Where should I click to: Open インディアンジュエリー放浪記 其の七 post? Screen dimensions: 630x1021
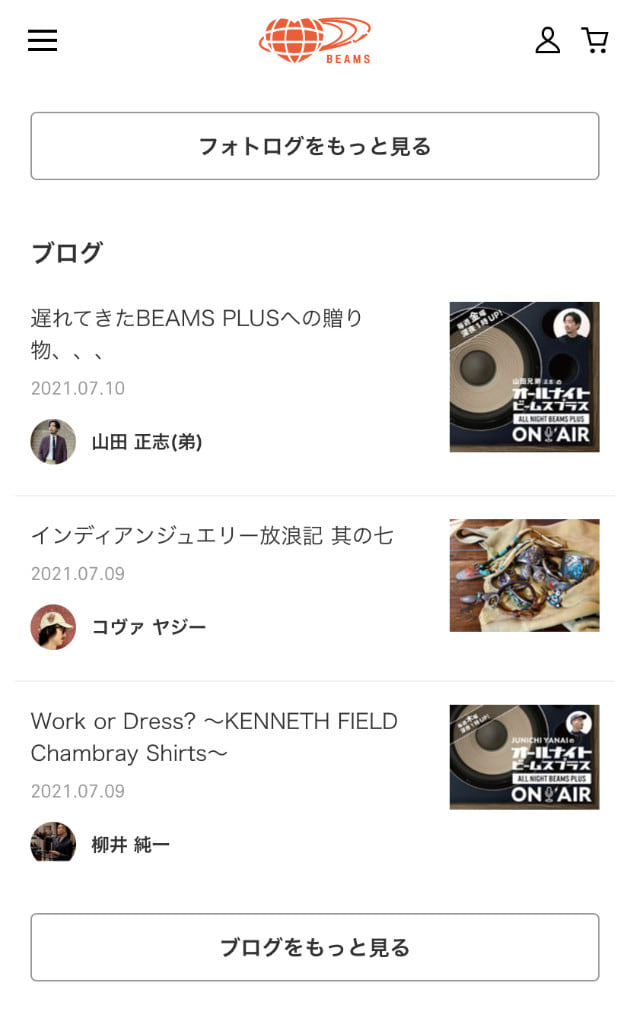coord(212,536)
